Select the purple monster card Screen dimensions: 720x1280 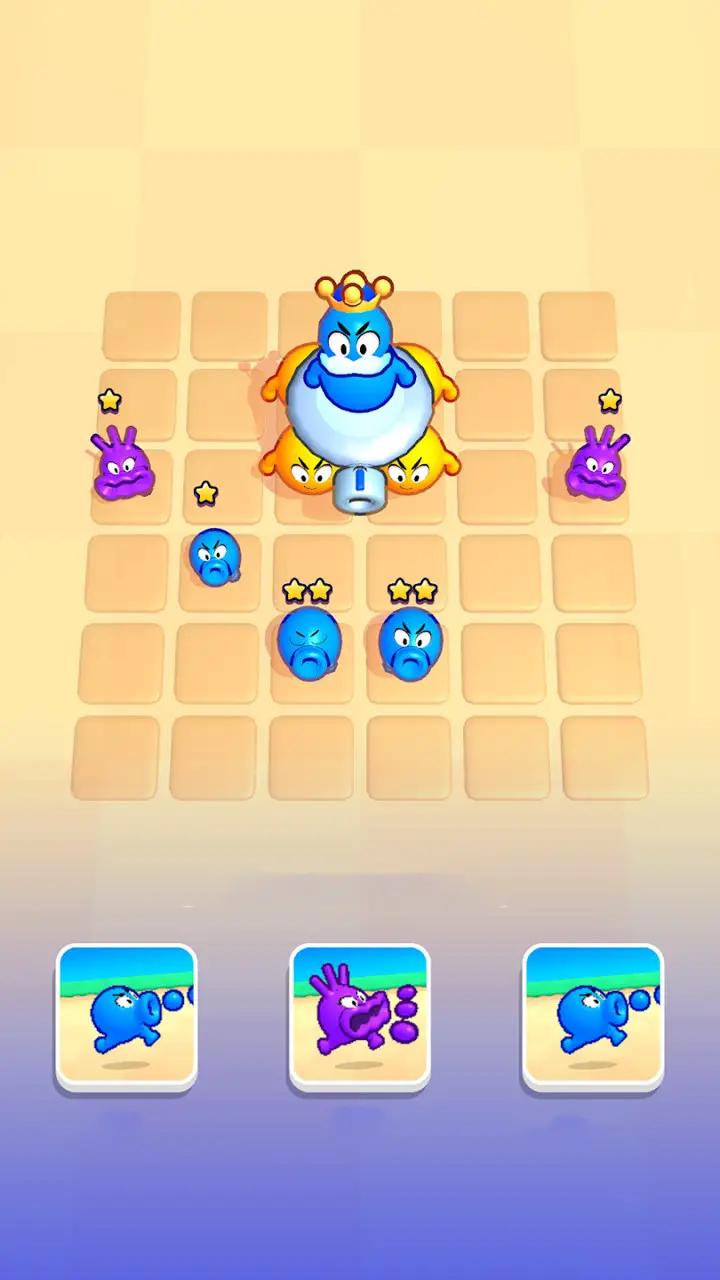[360, 1016]
